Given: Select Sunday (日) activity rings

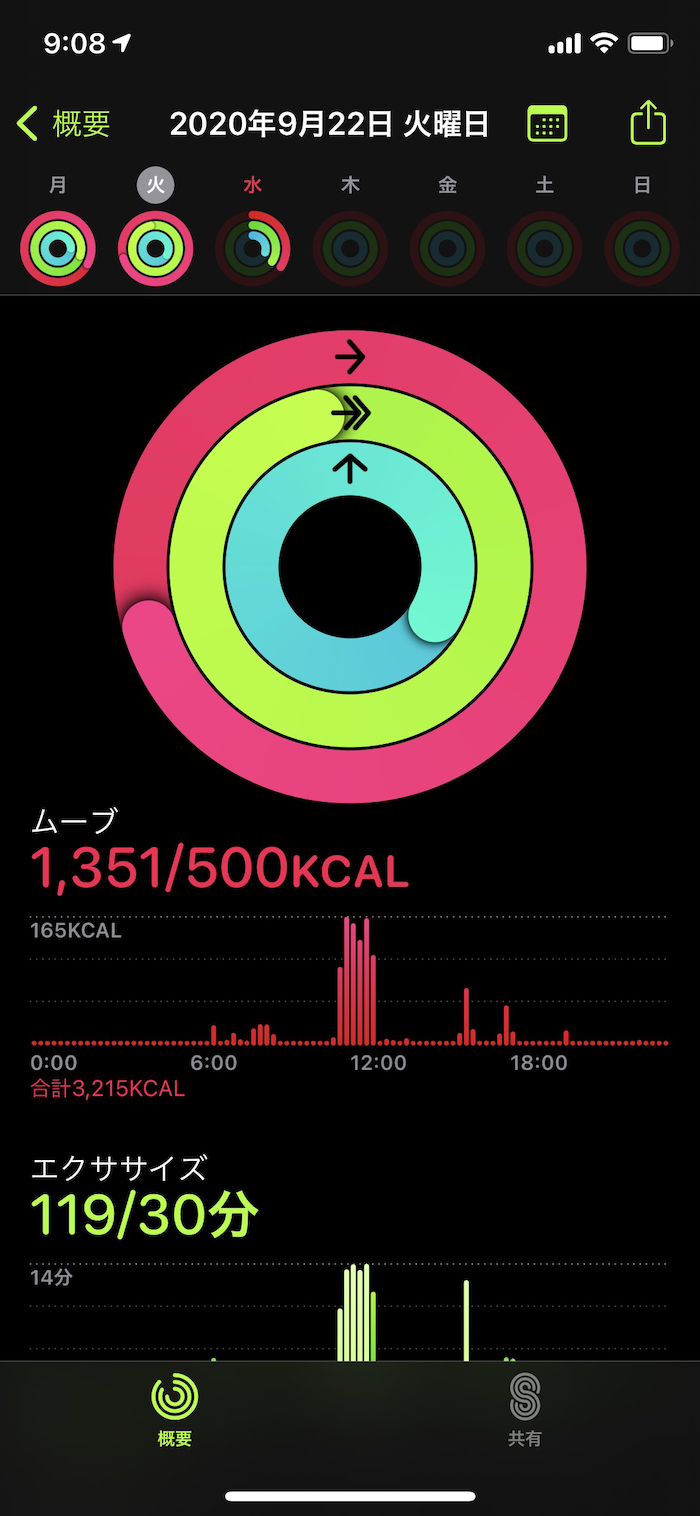Looking at the screenshot, I should click(x=642, y=247).
